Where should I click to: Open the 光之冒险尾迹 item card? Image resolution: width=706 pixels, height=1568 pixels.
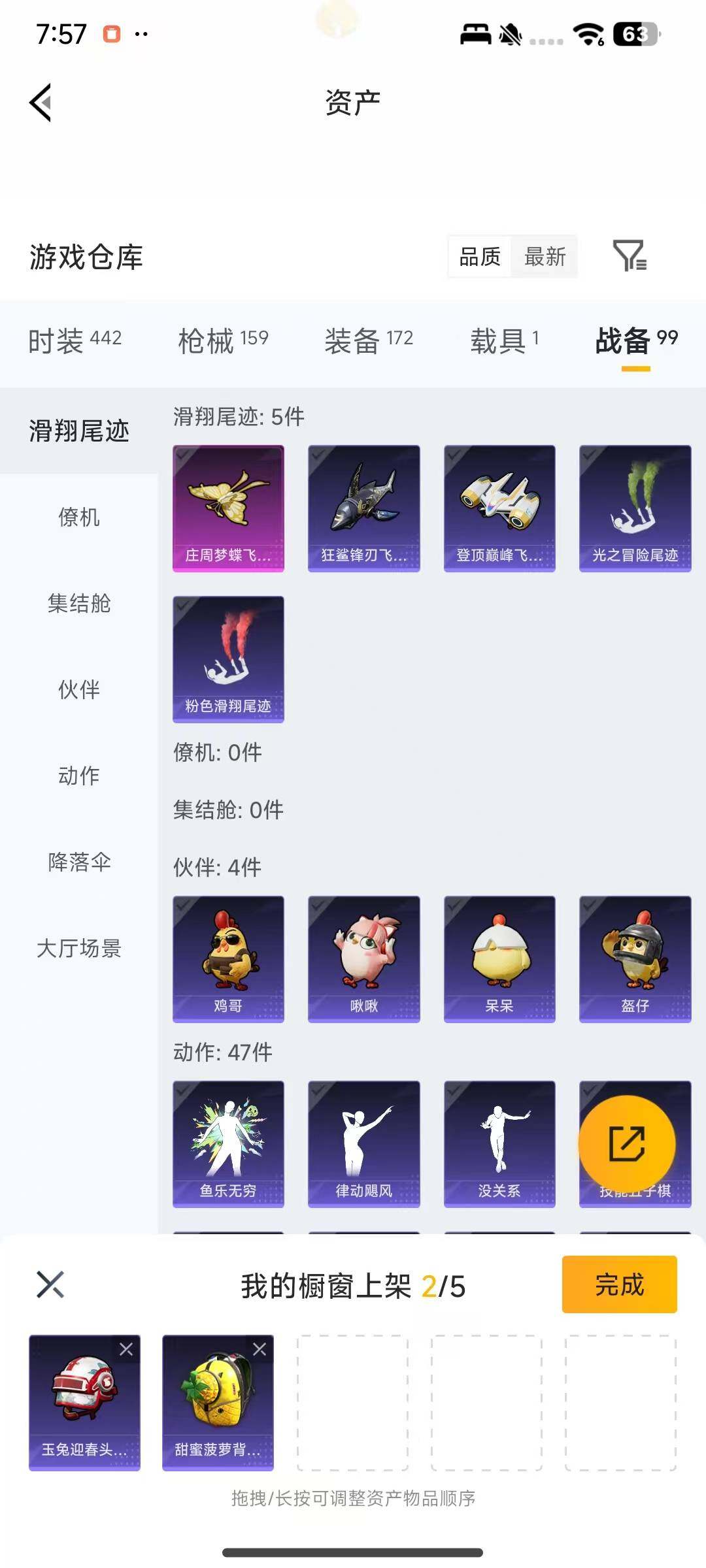tap(635, 508)
